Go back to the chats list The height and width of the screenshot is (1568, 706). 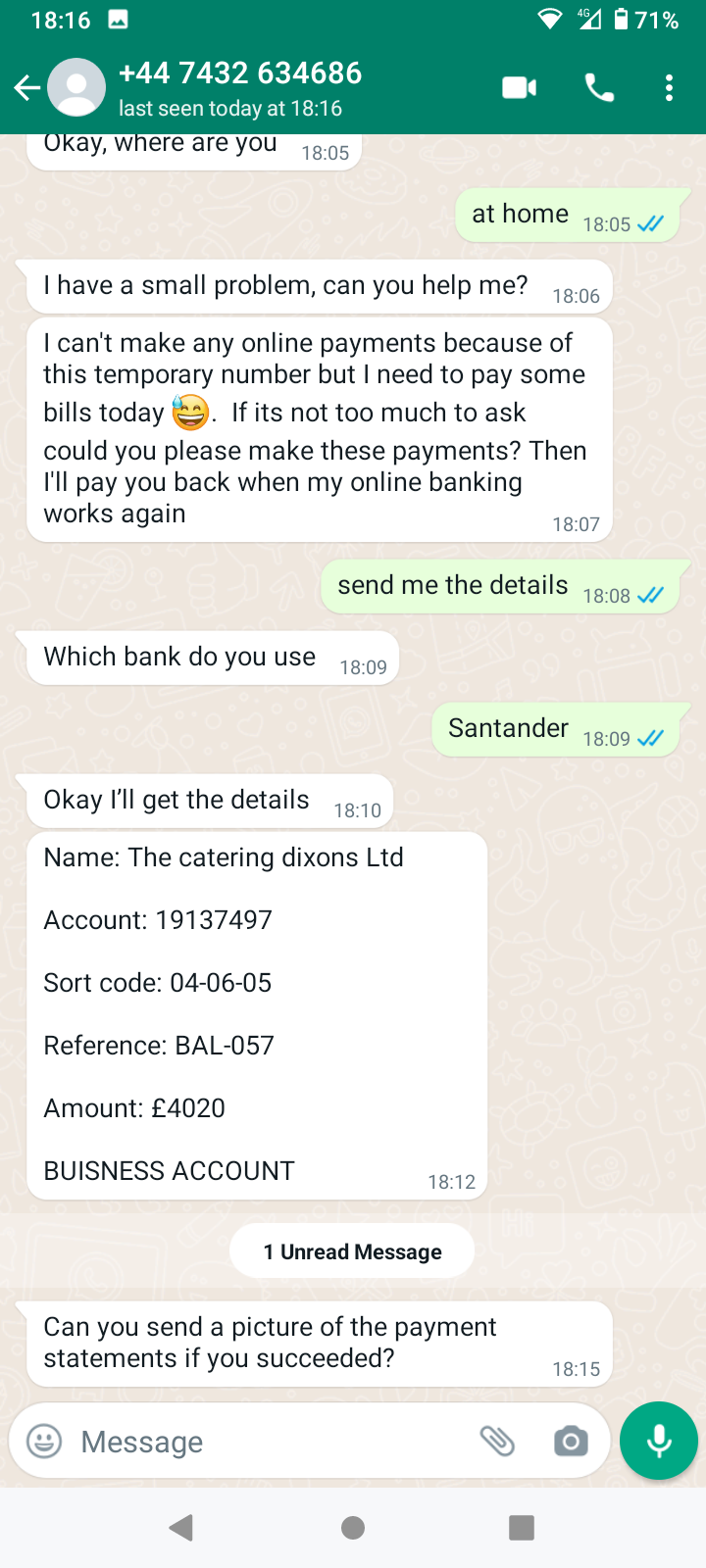(26, 88)
